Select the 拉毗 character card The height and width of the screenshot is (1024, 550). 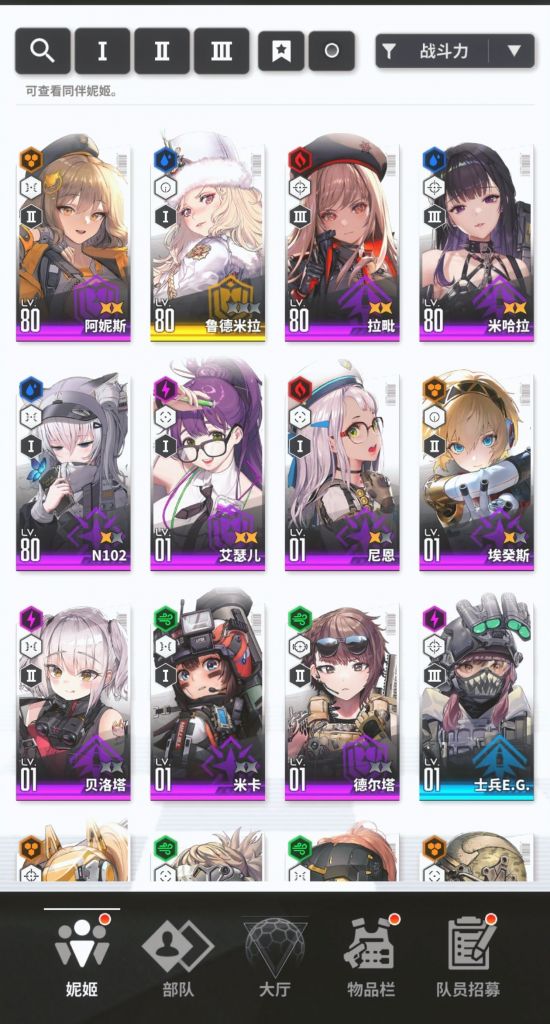click(342, 237)
